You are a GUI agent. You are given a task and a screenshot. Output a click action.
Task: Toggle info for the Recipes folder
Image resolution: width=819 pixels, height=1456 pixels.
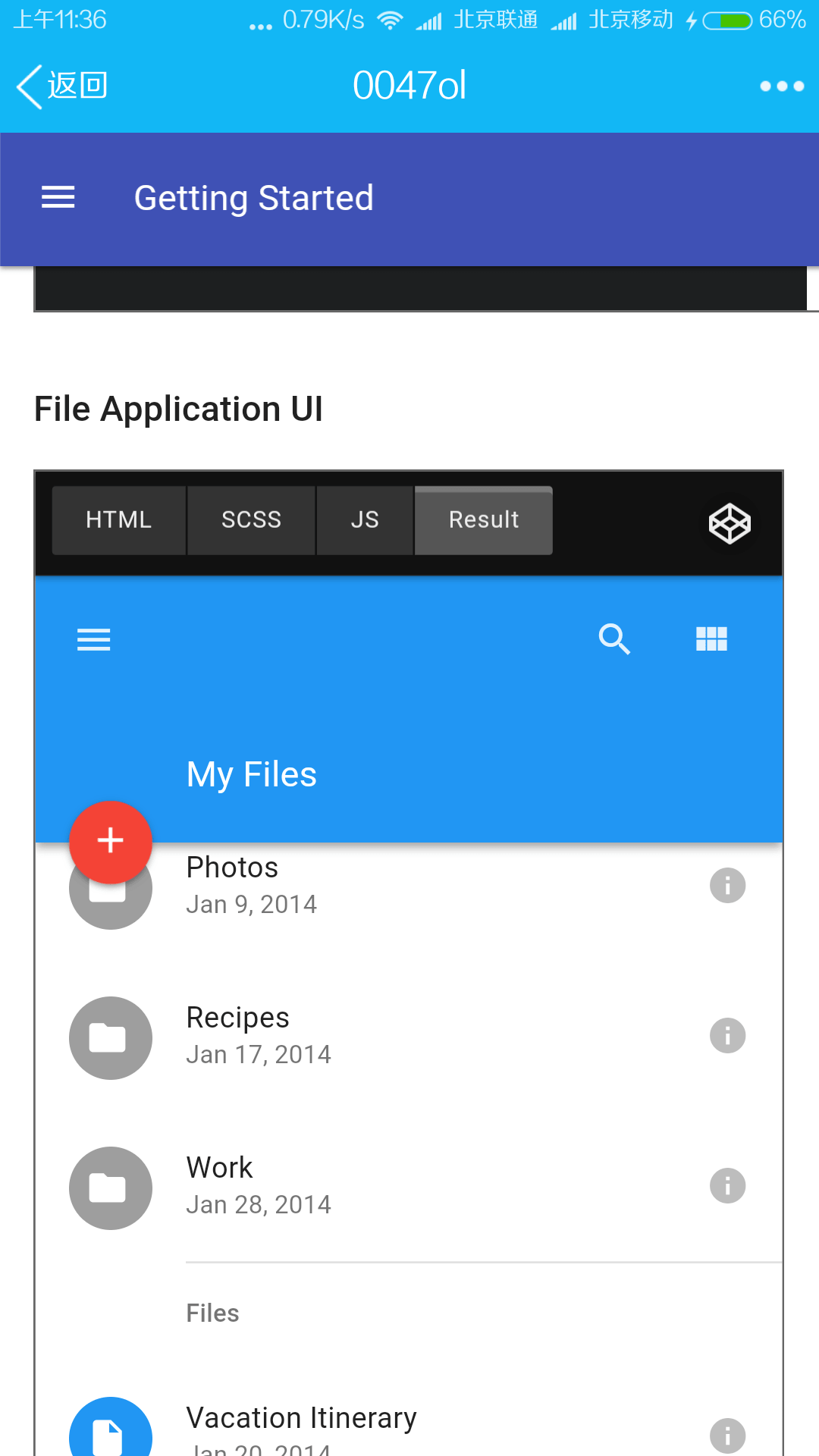coord(727,1034)
